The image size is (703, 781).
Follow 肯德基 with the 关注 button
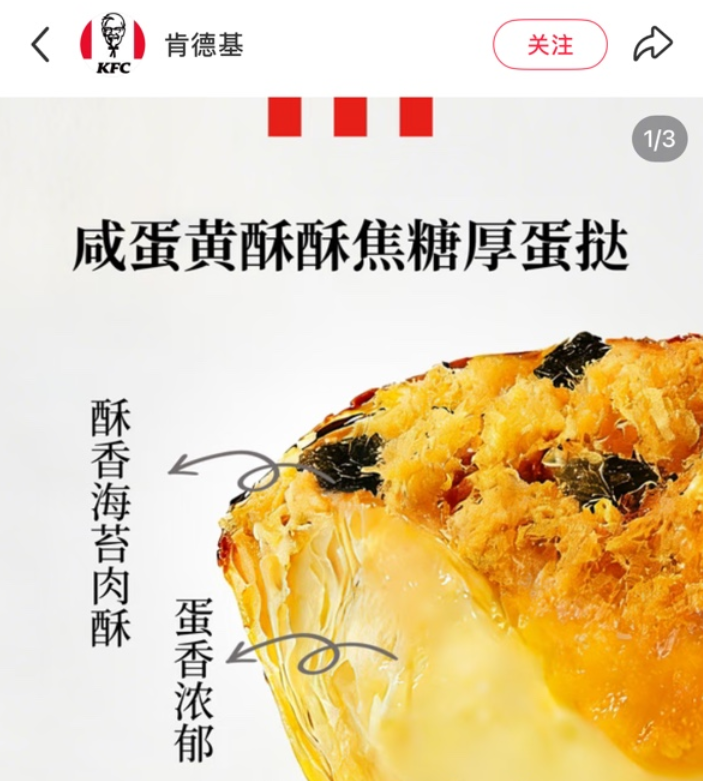click(x=550, y=45)
